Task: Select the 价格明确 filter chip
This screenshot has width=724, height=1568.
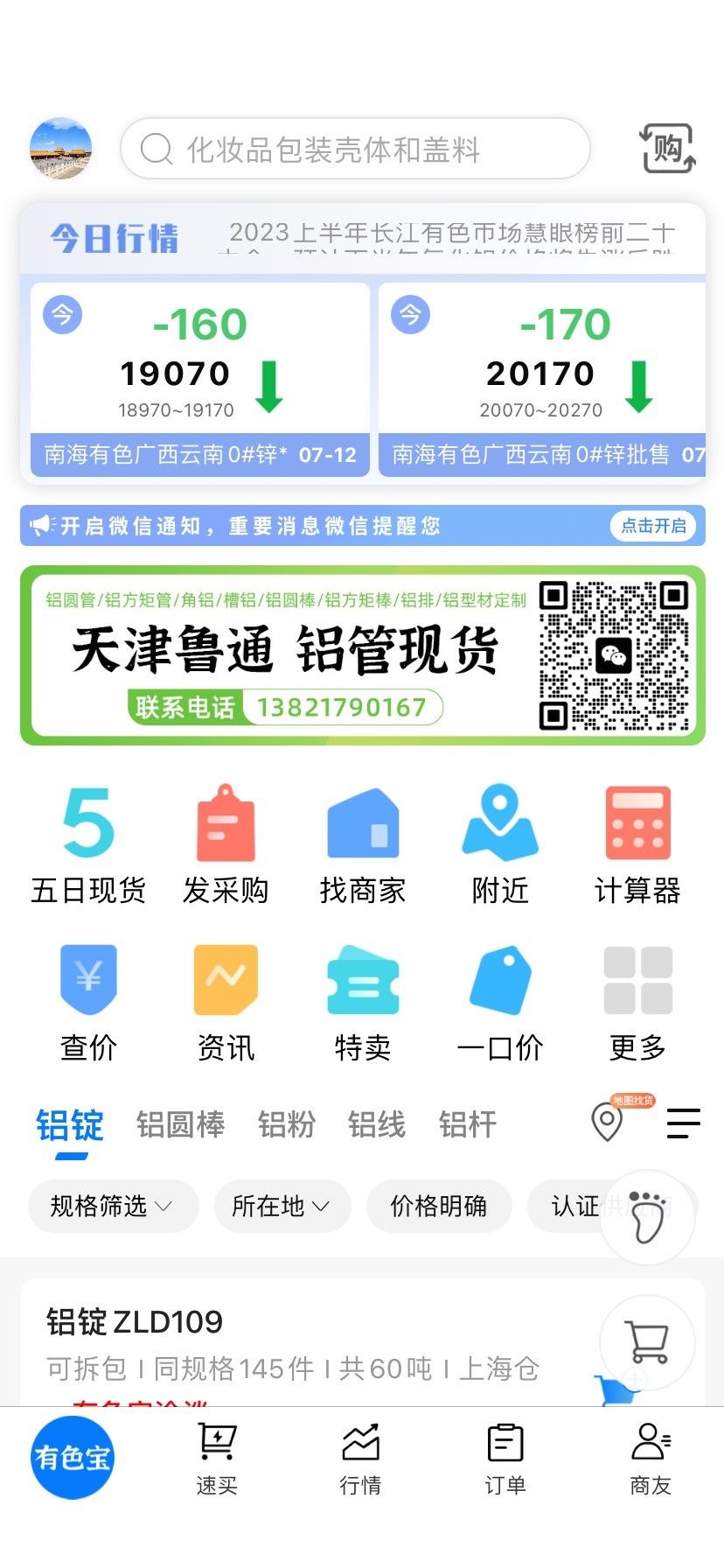Action: [x=439, y=1206]
